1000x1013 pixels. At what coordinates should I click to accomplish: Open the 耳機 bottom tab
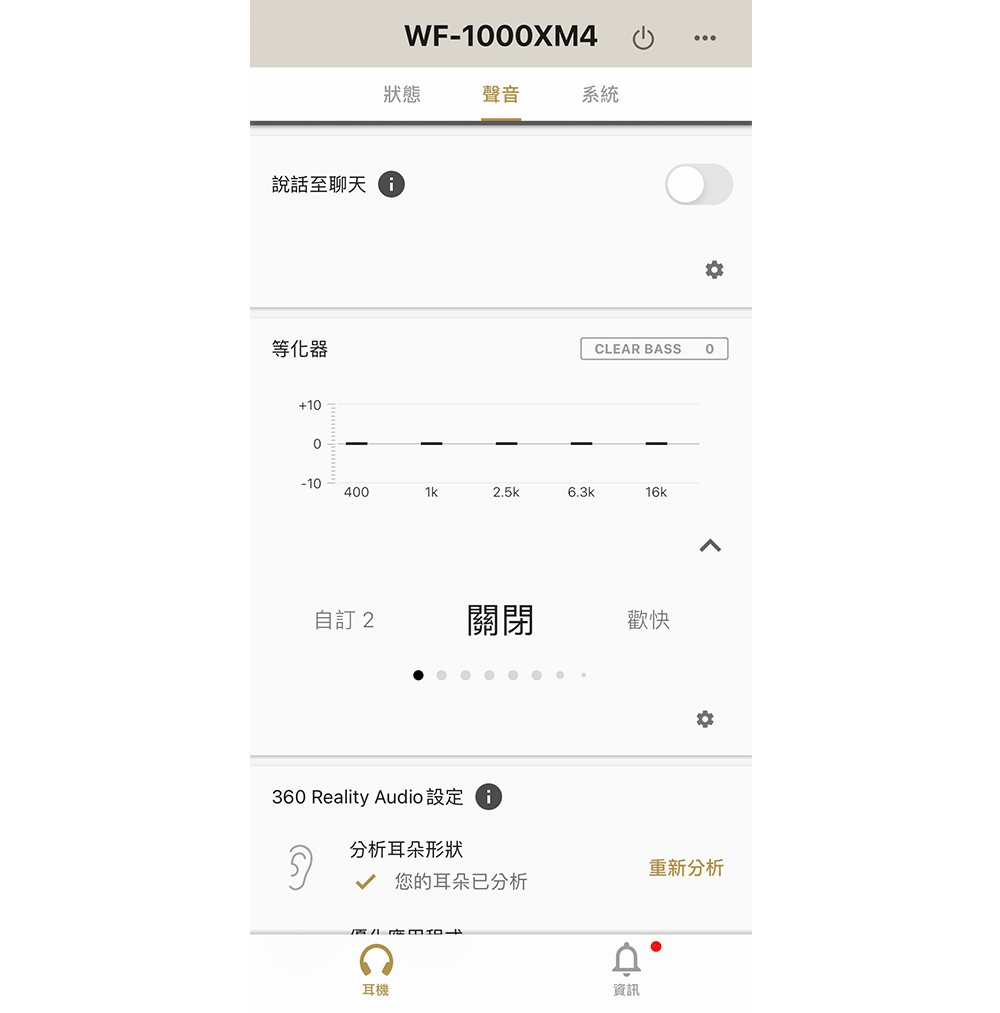click(x=376, y=970)
